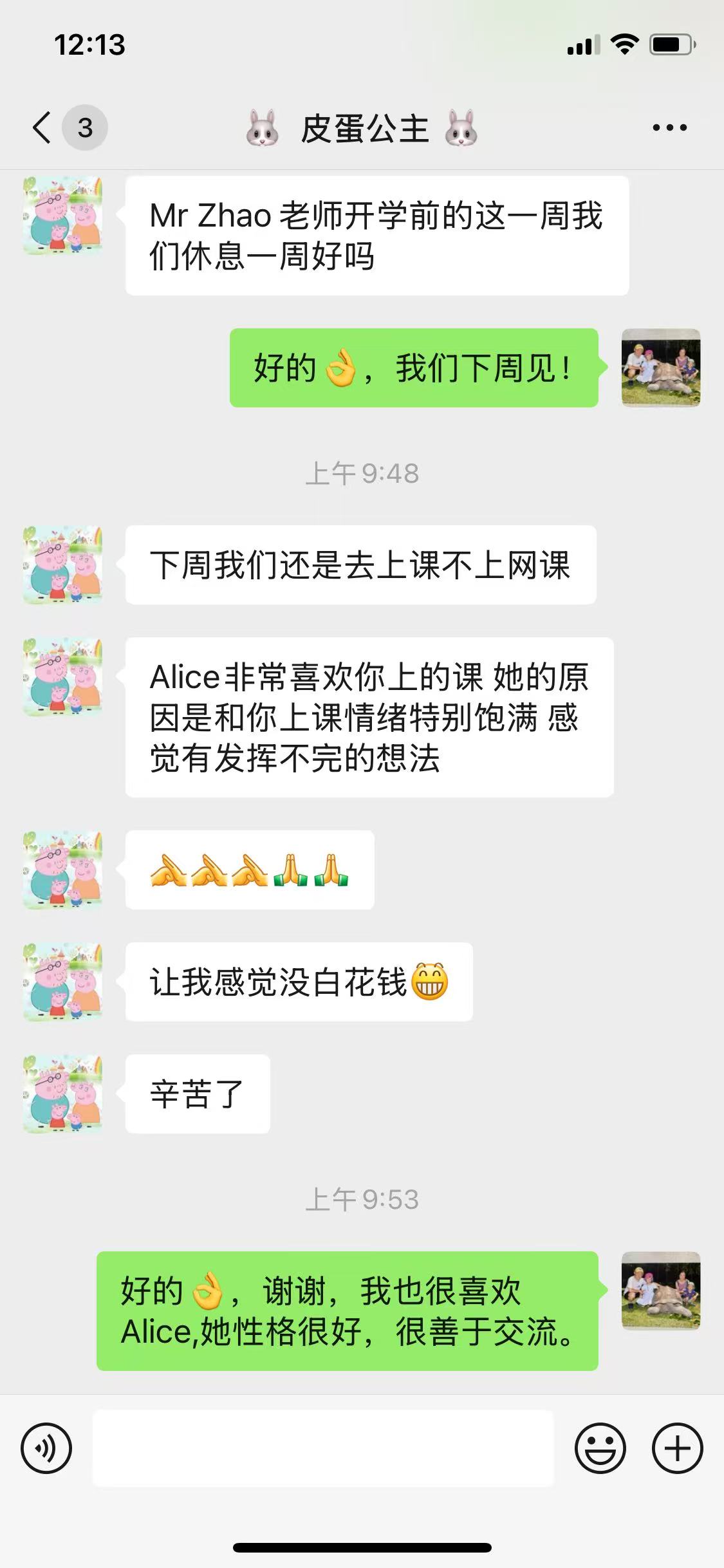
Task: Open my avatar beside '我们下周见' message
Action: (661, 368)
